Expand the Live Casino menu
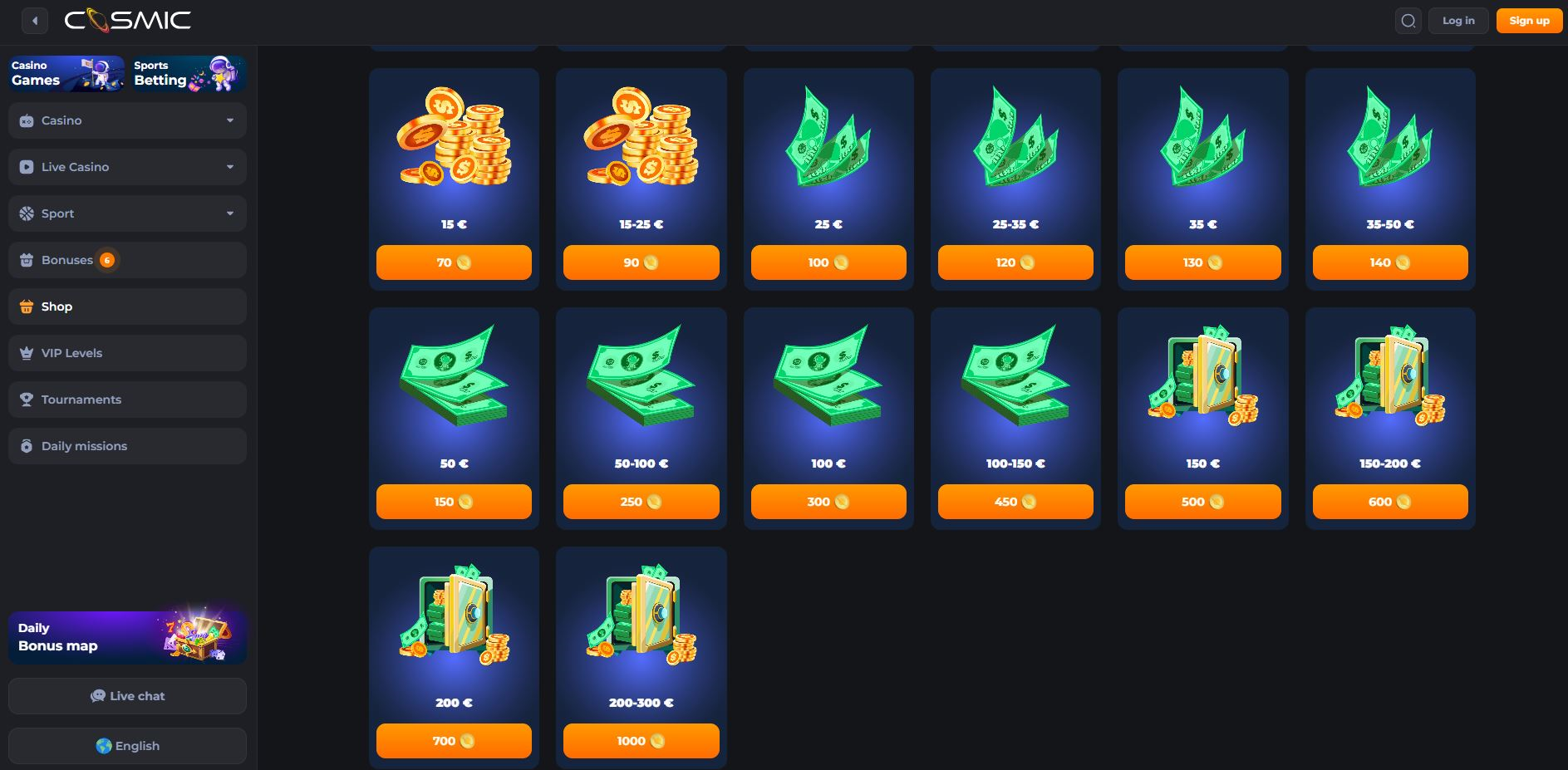Image resolution: width=1568 pixels, height=770 pixels. tap(127, 167)
